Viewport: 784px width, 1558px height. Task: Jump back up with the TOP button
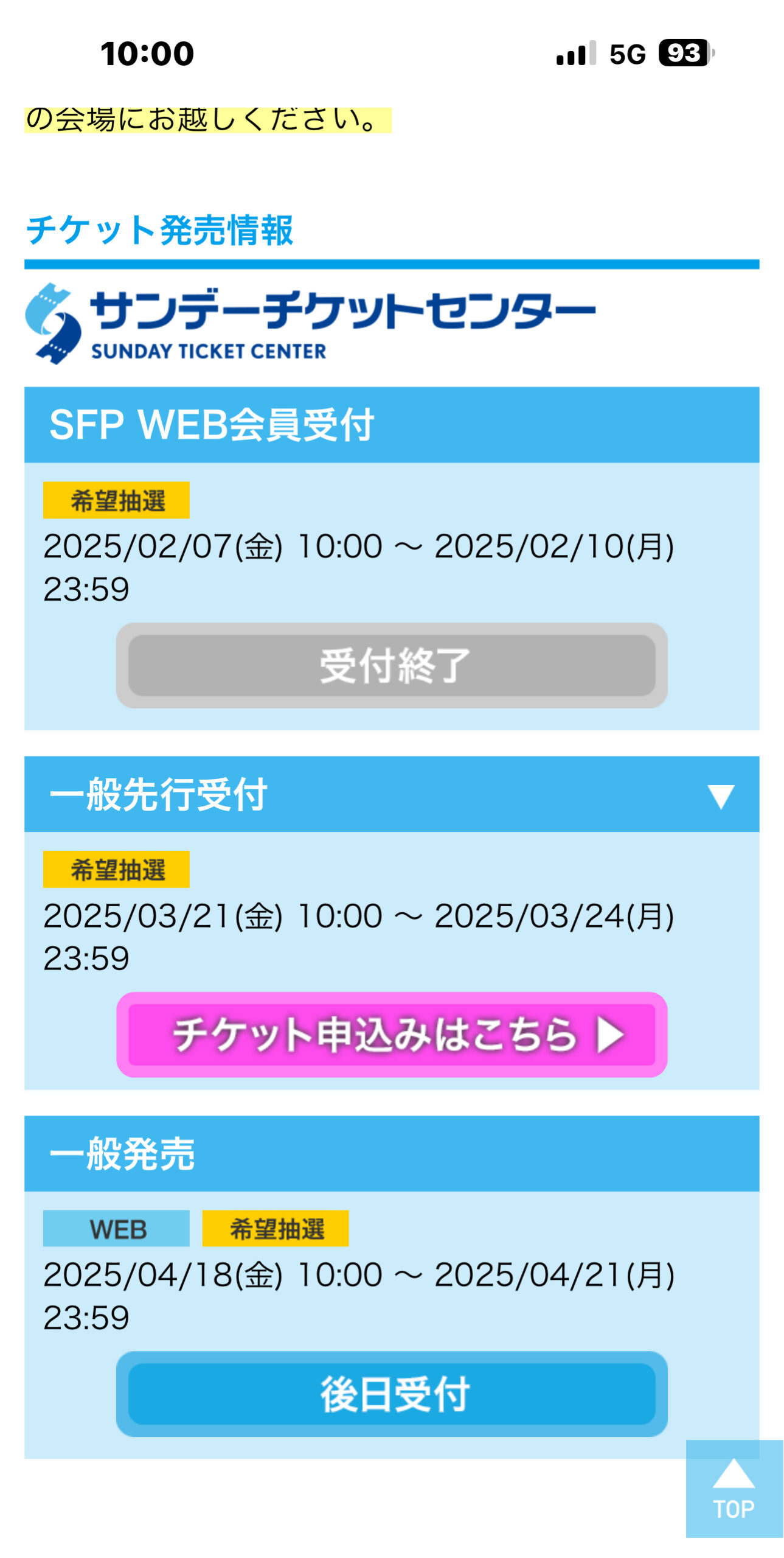click(734, 1489)
